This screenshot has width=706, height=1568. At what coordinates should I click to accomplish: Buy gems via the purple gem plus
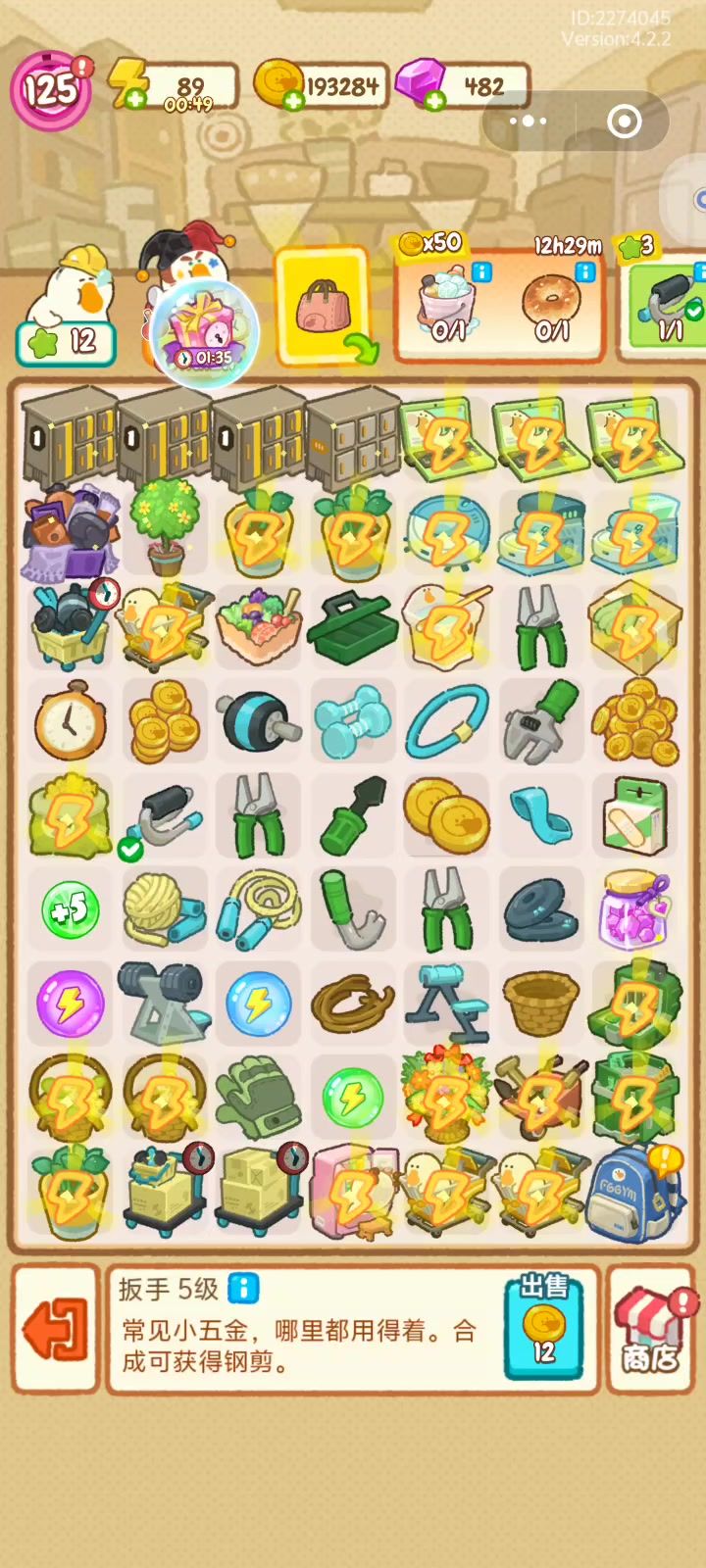pos(434,98)
